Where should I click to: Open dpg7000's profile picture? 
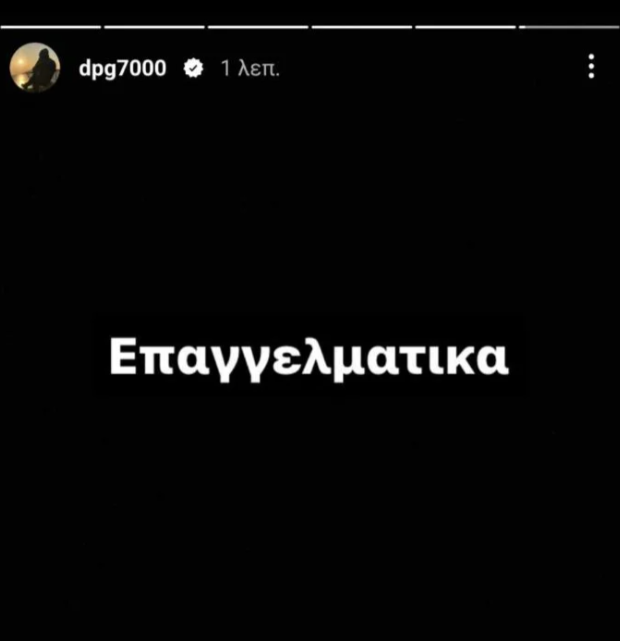35,67
